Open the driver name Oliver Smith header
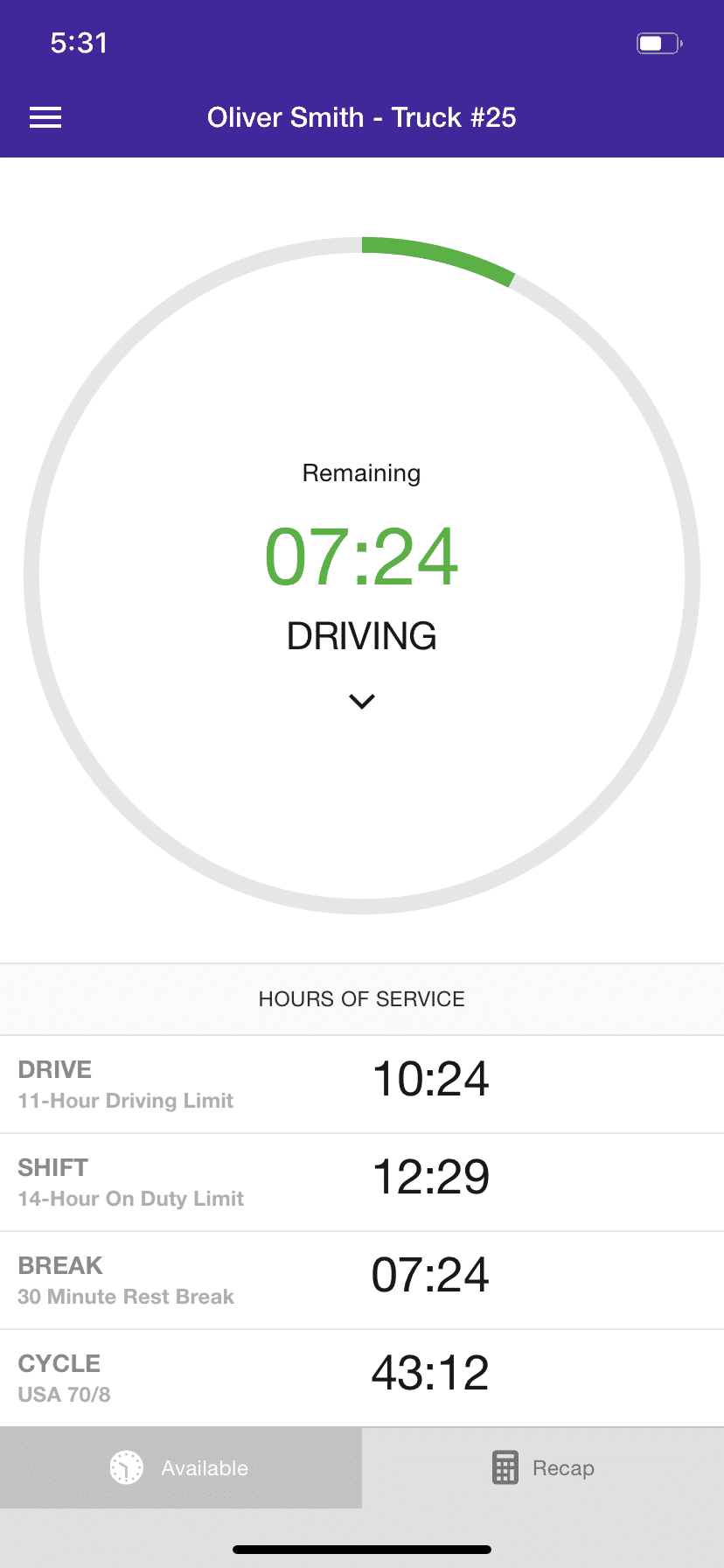 click(x=361, y=117)
